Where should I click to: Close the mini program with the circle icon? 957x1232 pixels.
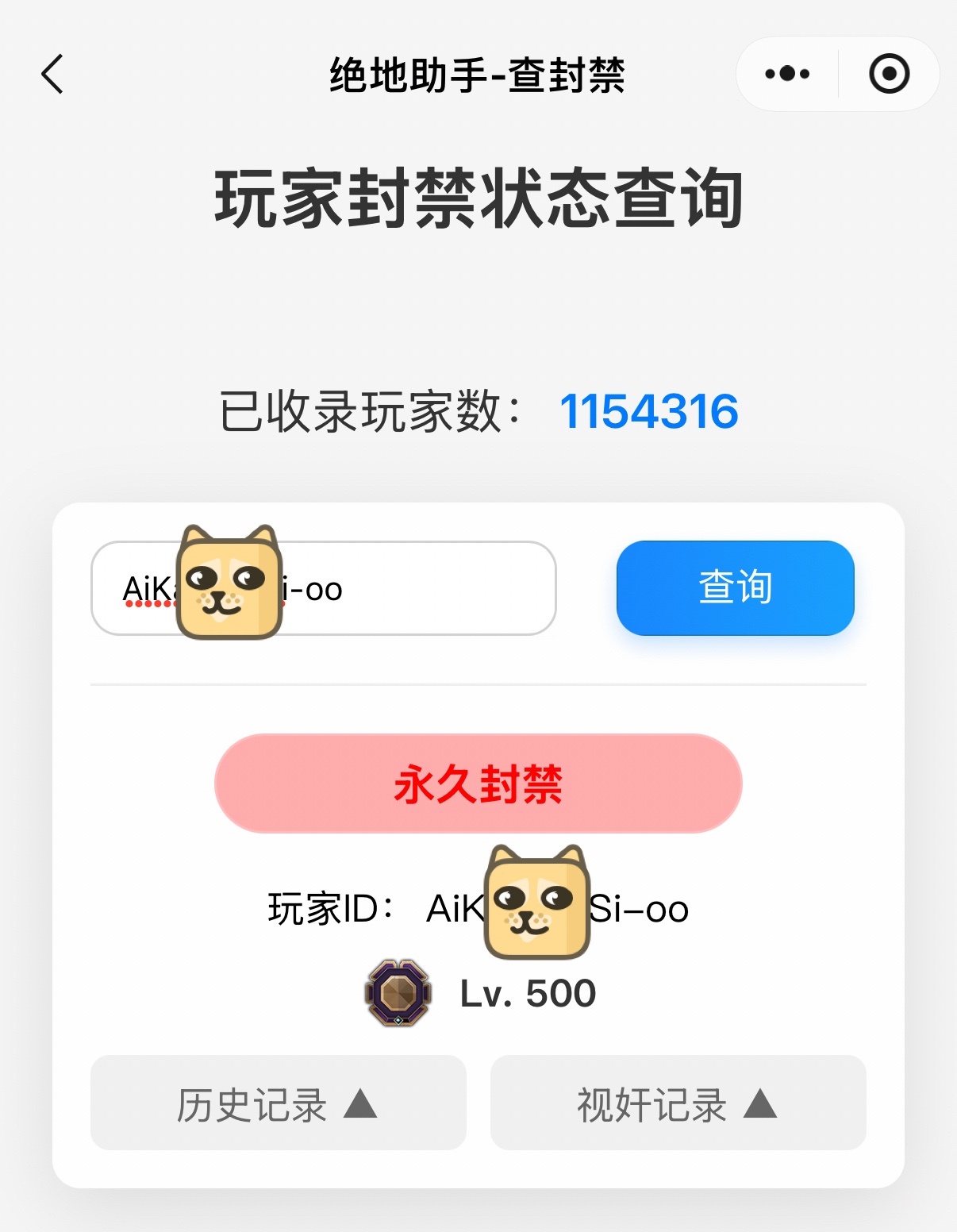click(889, 74)
